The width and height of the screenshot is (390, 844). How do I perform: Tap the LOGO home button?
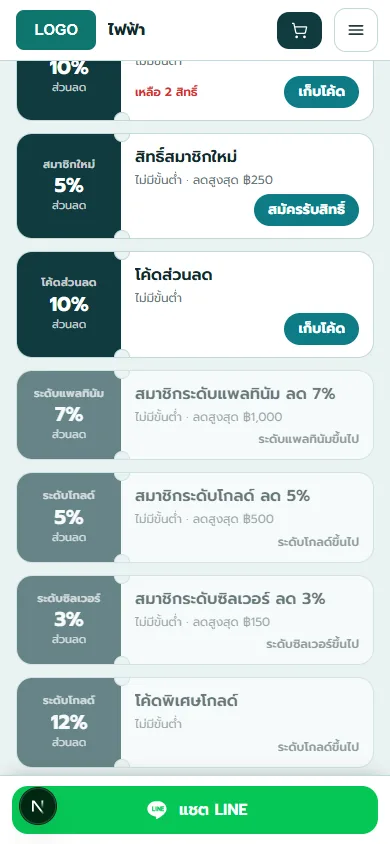56,30
